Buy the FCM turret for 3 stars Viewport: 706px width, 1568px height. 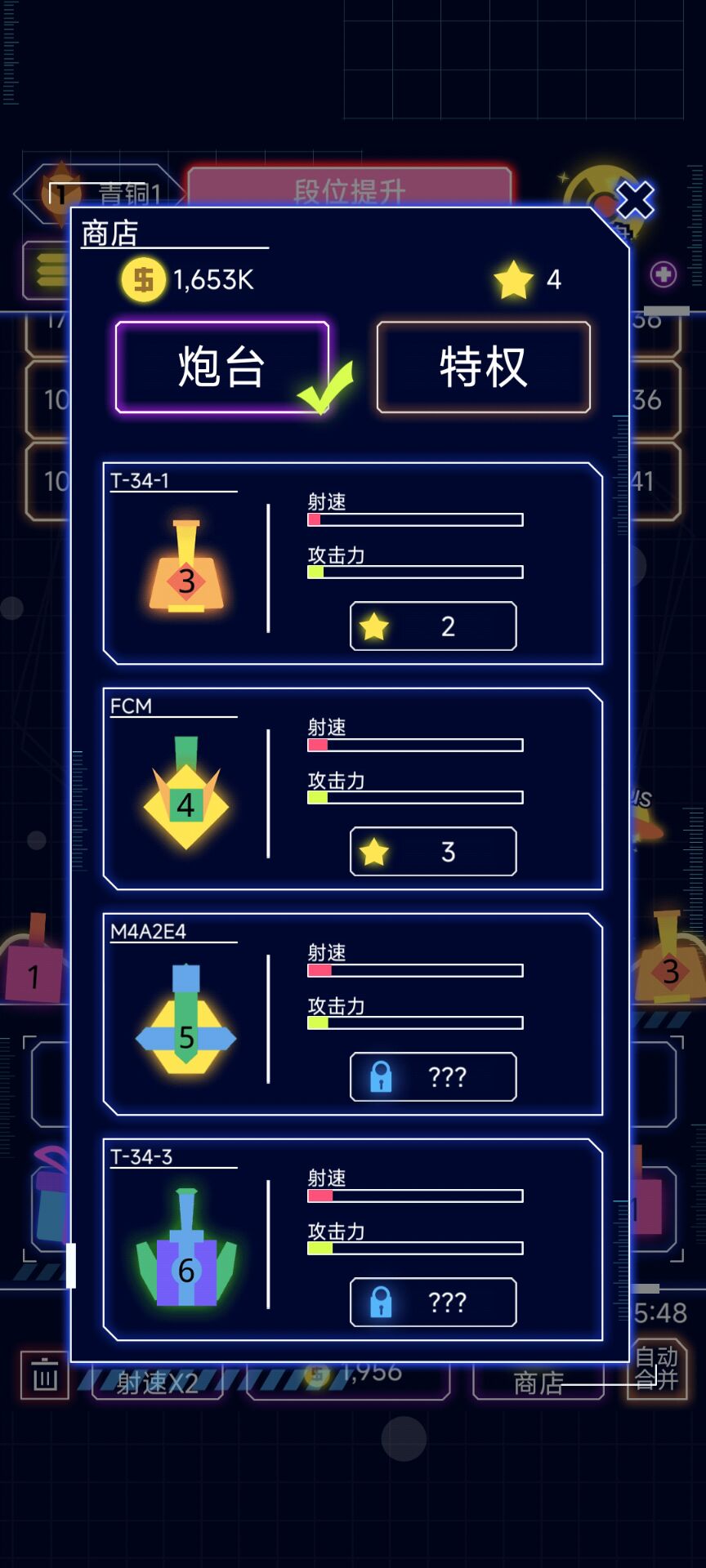[x=433, y=852]
